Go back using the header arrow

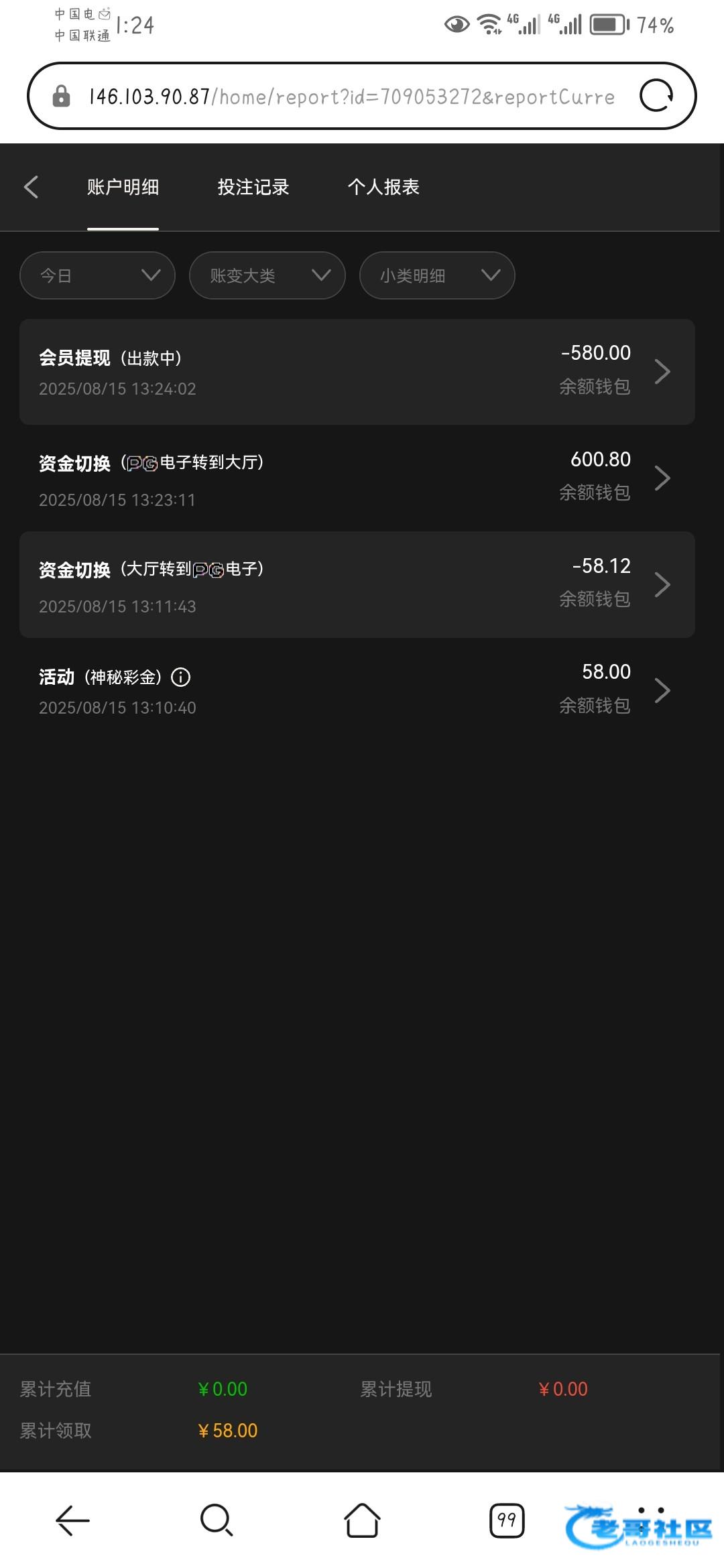[x=31, y=187]
